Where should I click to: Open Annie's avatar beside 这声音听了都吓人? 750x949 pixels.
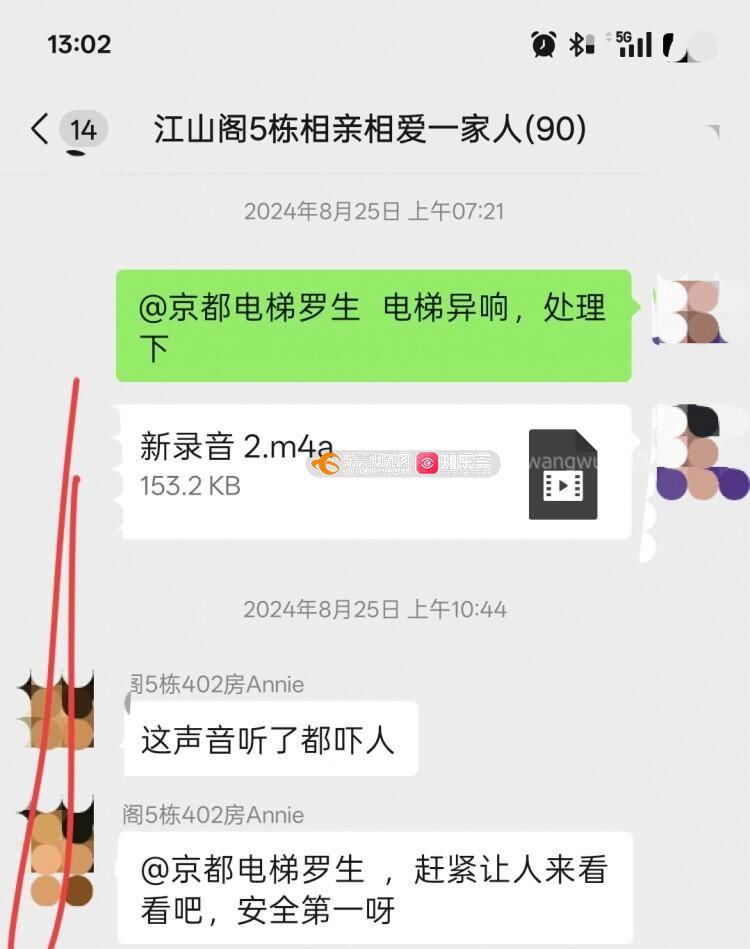click(x=57, y=712)
